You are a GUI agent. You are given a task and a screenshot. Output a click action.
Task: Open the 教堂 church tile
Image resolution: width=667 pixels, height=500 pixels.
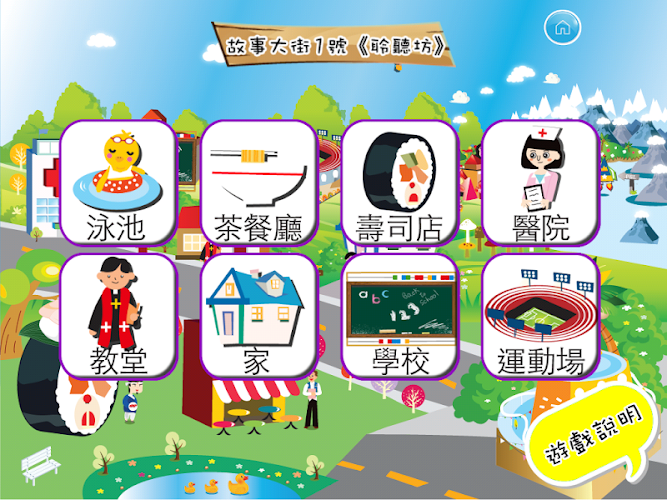(x=118, y=315)
